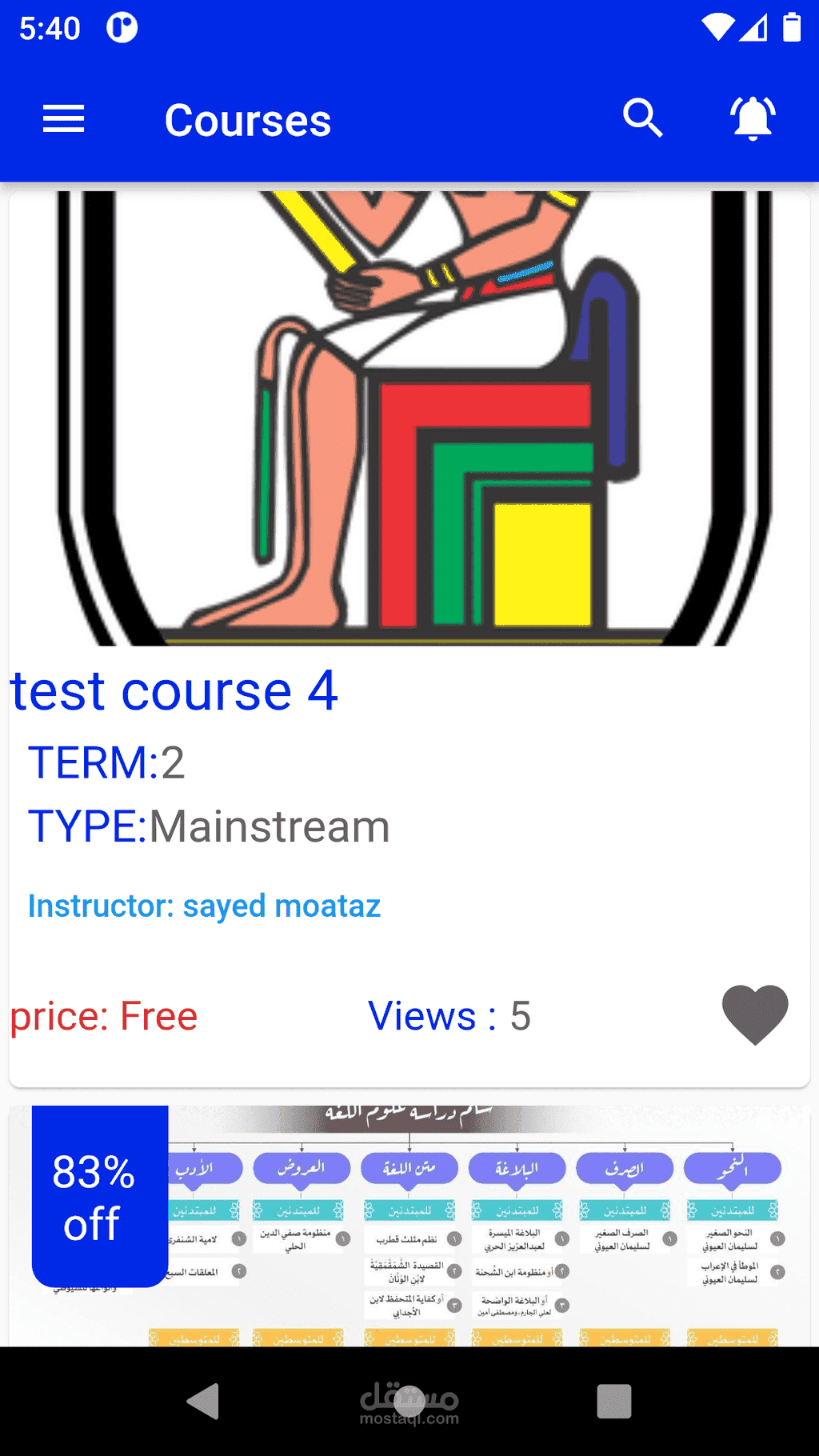Open the test course 4 card
The height and width of the screenshot is (1456, 819).
tap(409, 638)
